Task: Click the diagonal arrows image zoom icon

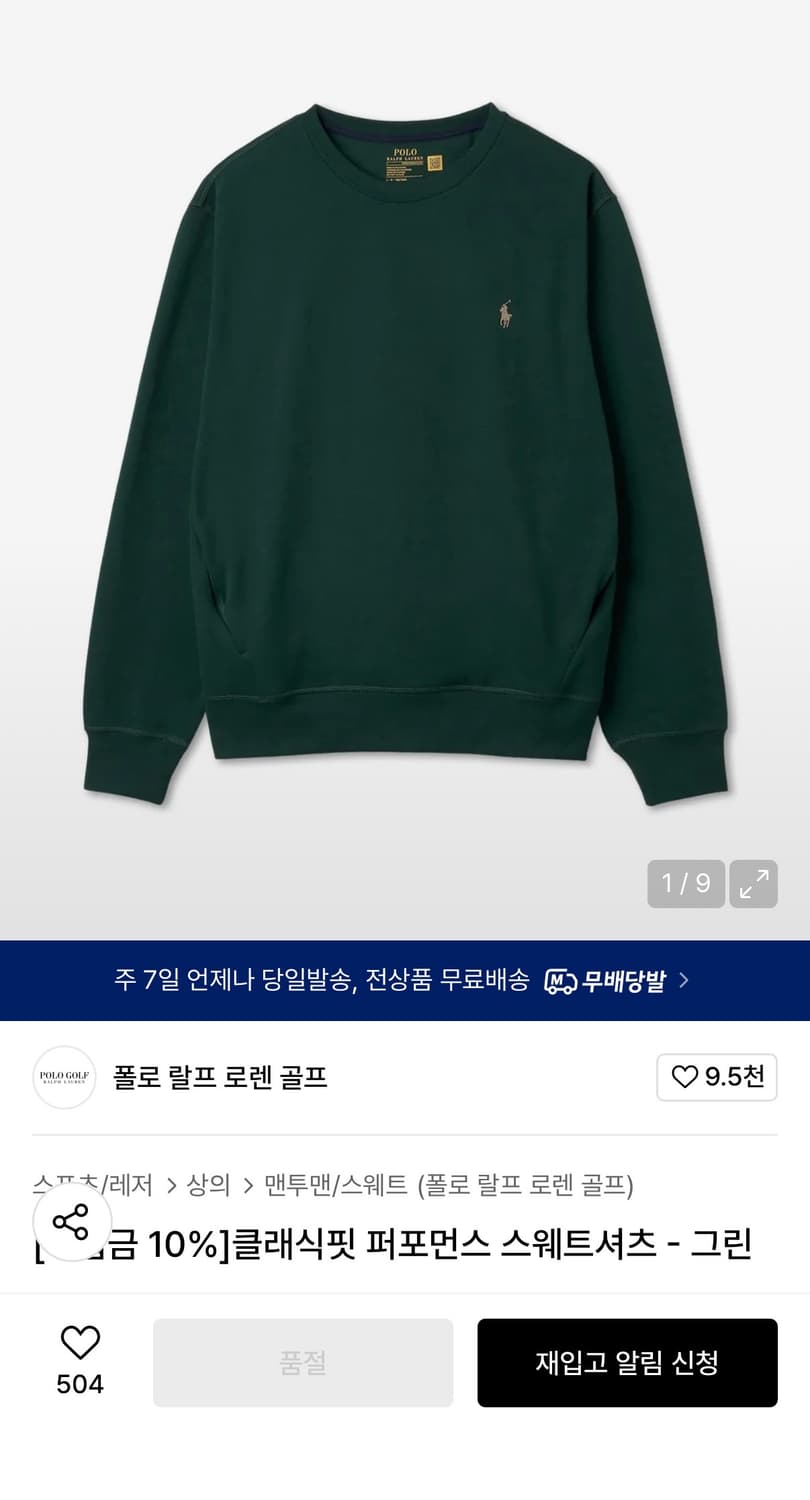Action: point(753,884)
